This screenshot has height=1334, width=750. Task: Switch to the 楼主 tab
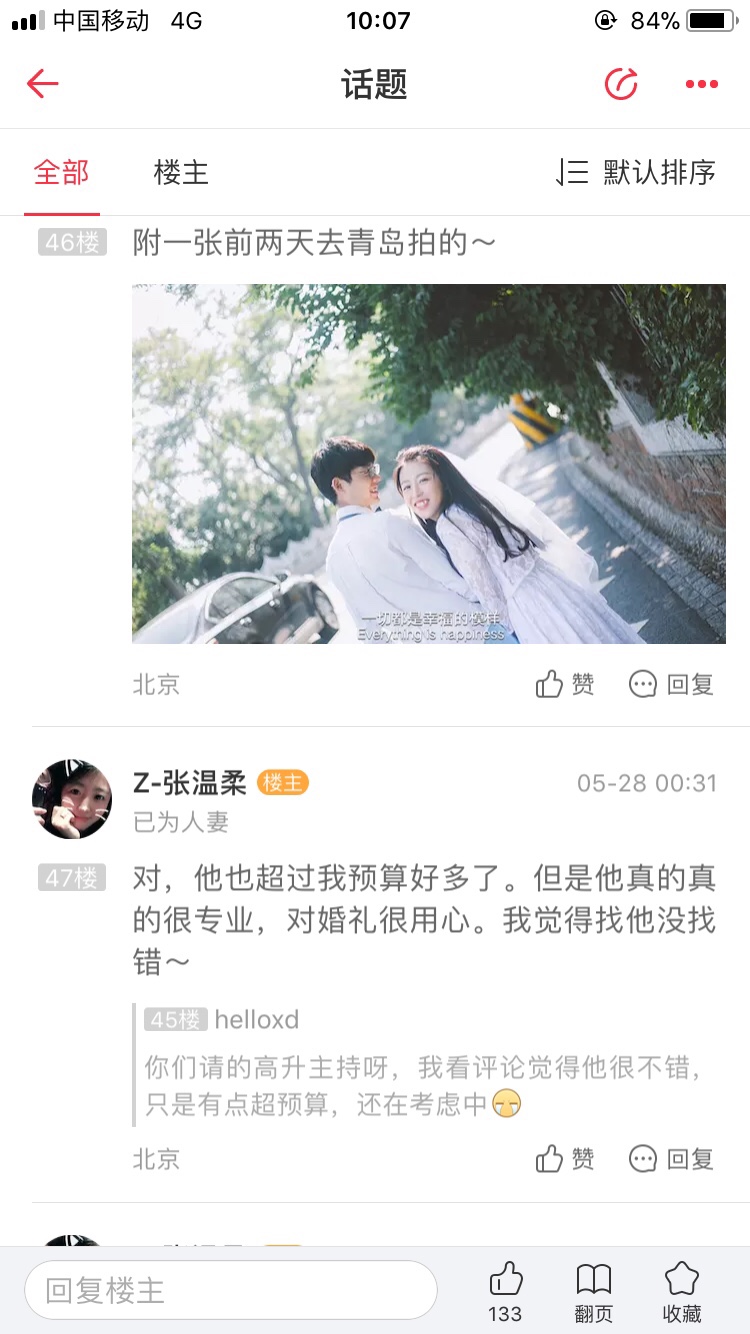click(x=181, y=172)
